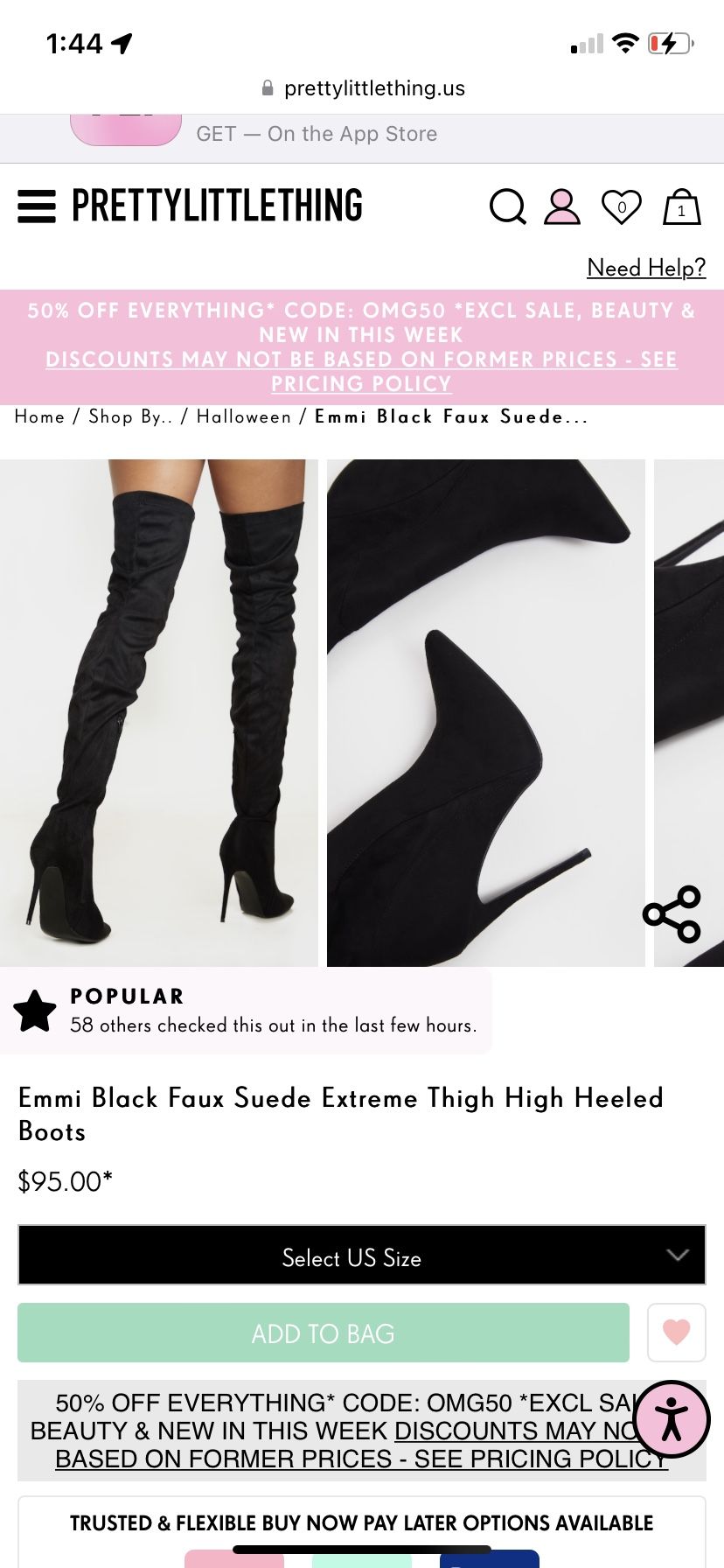Screen dimensions: 724x1568
Task: View the wishlist heart in the header
Action: tap(622, 207)
